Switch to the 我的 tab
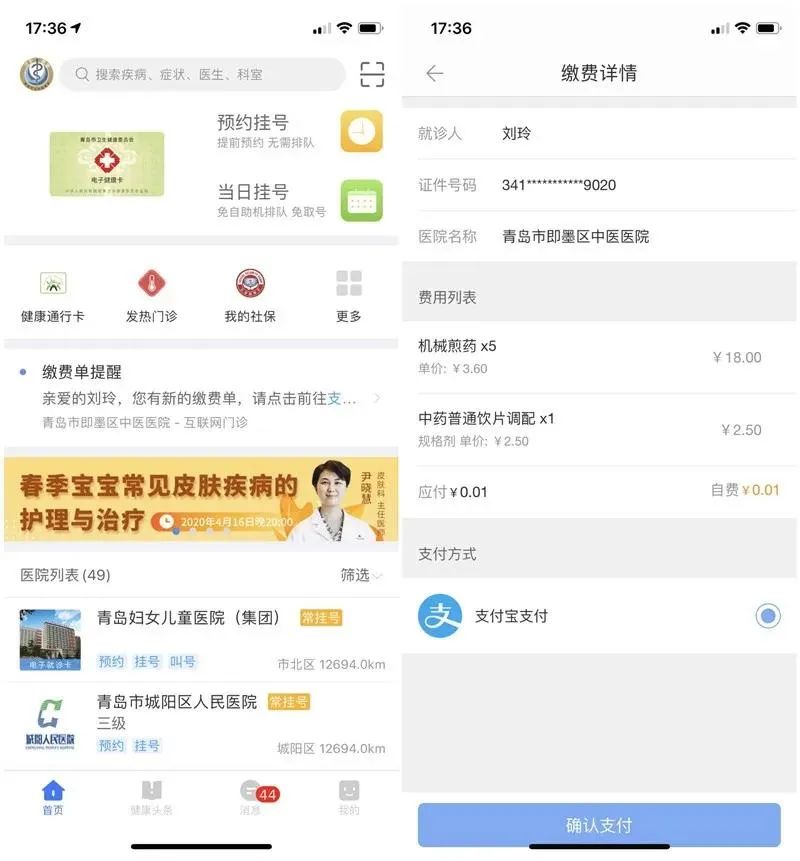Image resolution: width=800 pixels, height=861 pixels. [349, 797]
